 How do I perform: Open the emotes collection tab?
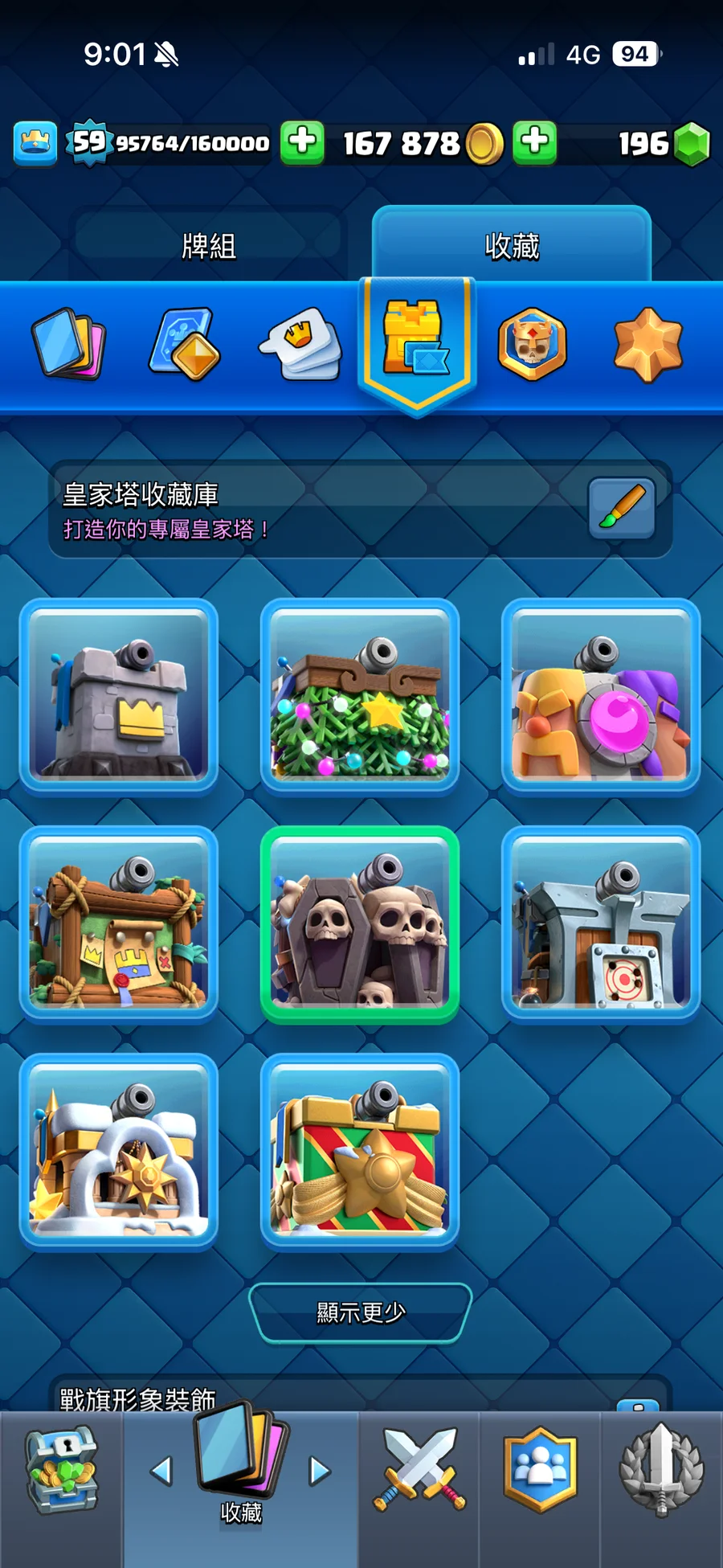(300, 343)
